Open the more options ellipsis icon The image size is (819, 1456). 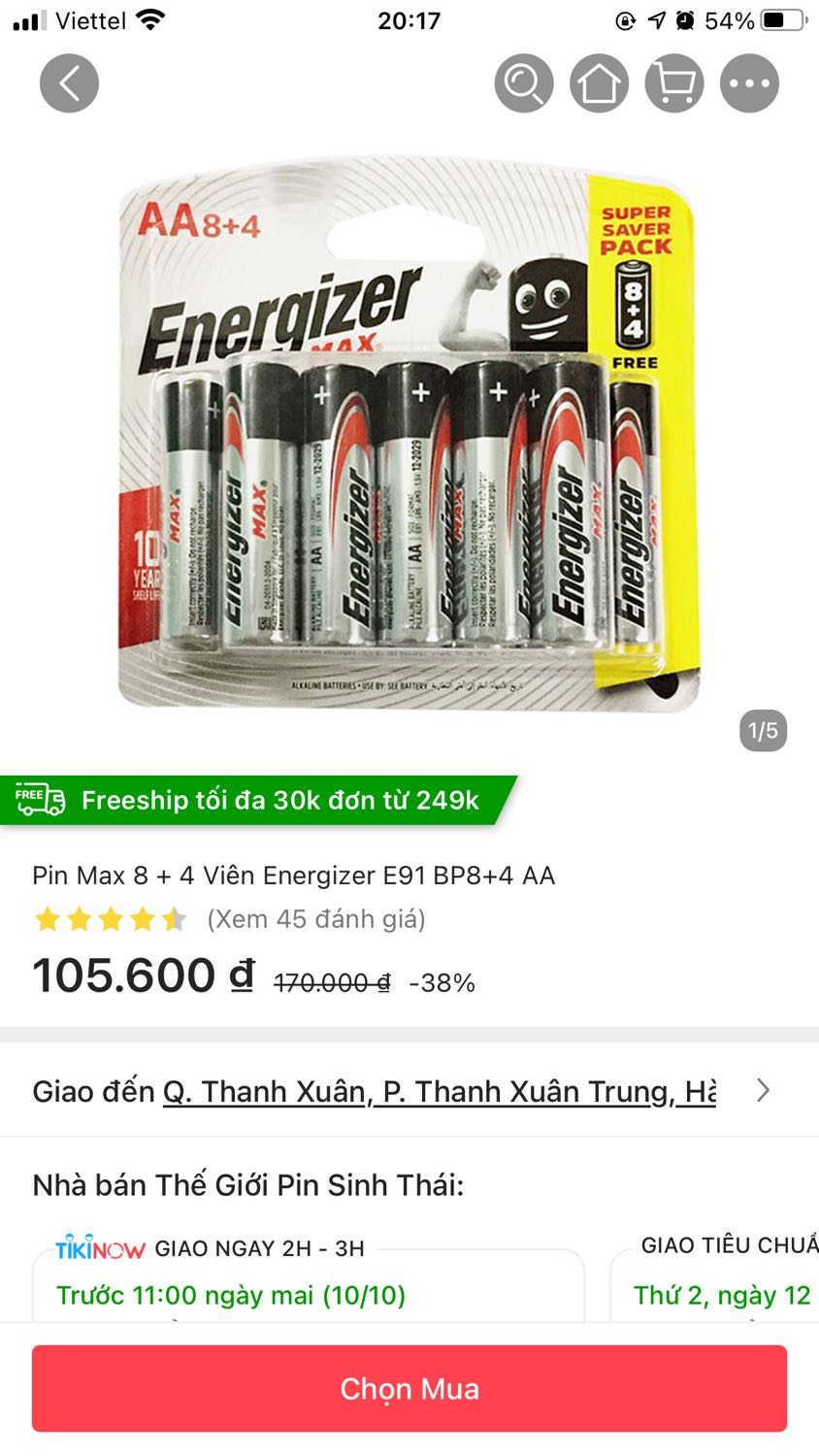(748, 83)
